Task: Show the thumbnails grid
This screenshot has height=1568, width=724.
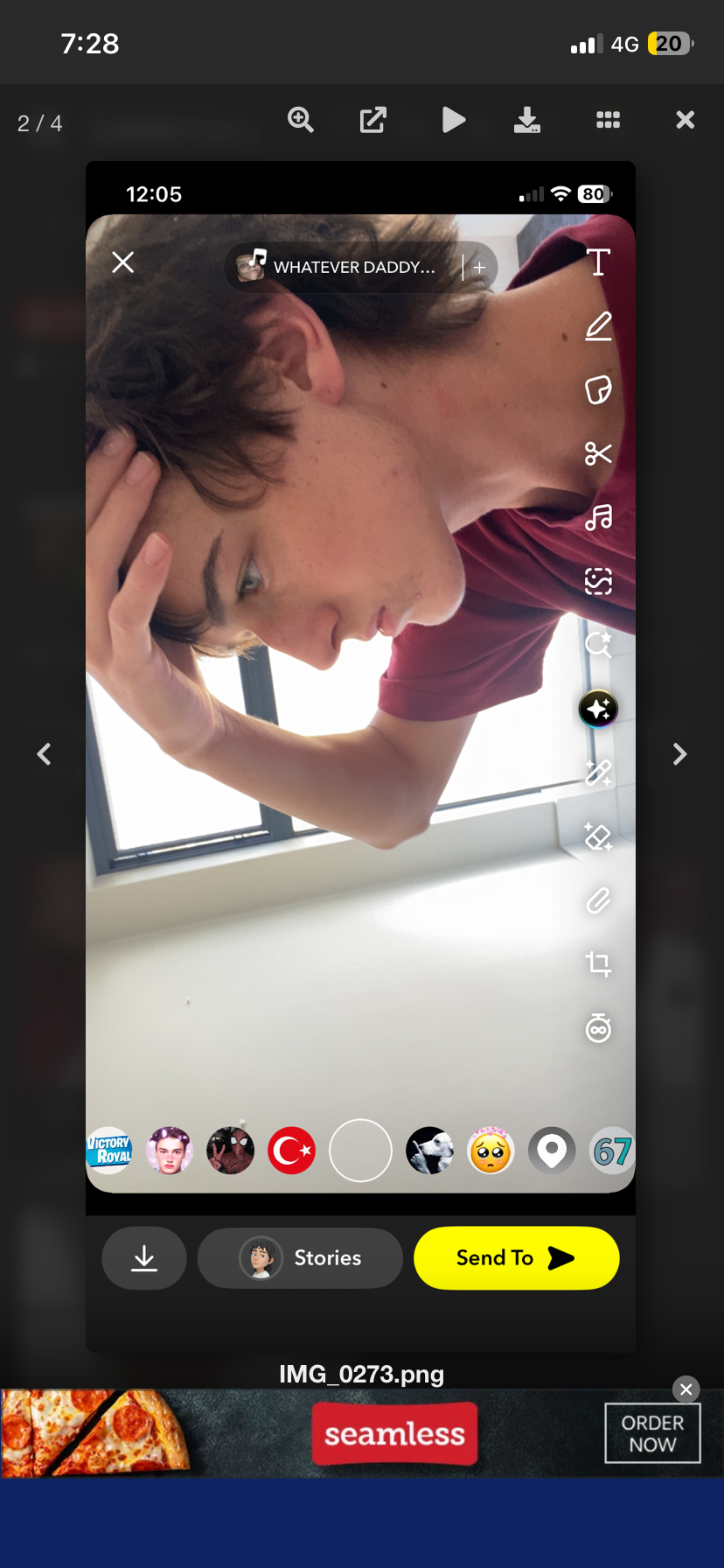Action: (x=608, y=120)
